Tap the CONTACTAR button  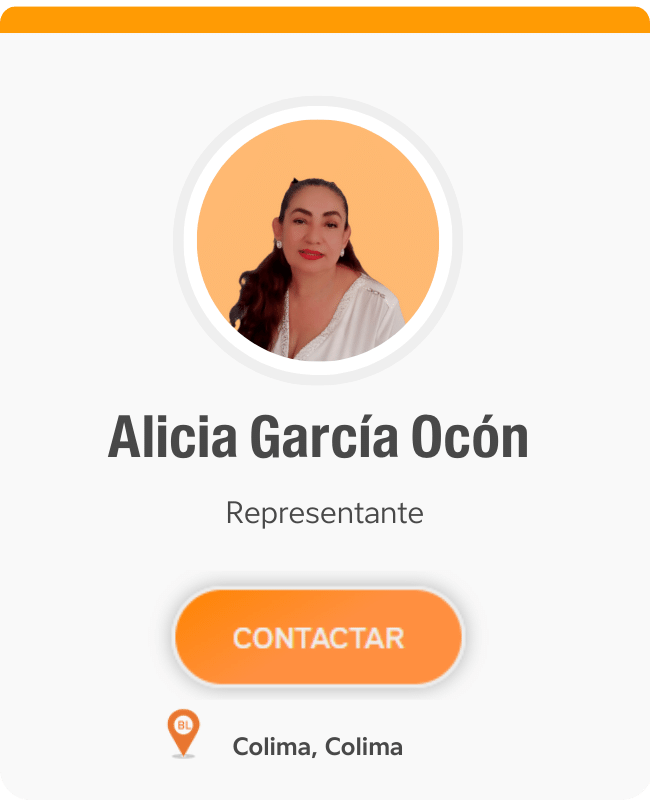click(x=318, y=637)
